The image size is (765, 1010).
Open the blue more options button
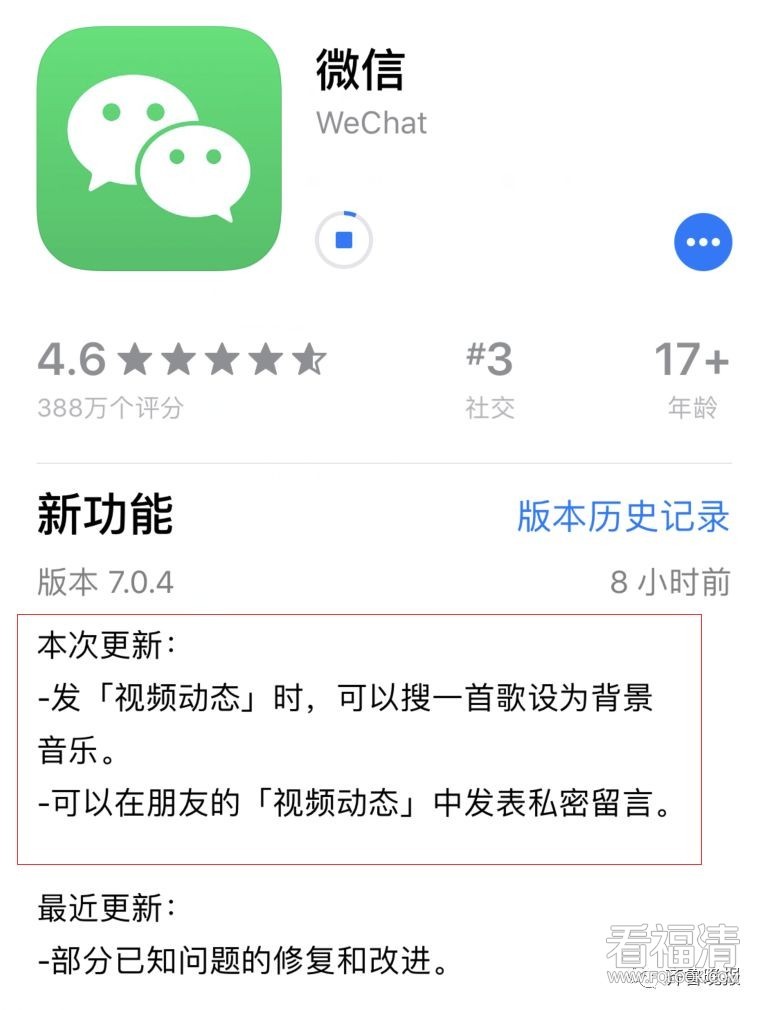point(703,242)
